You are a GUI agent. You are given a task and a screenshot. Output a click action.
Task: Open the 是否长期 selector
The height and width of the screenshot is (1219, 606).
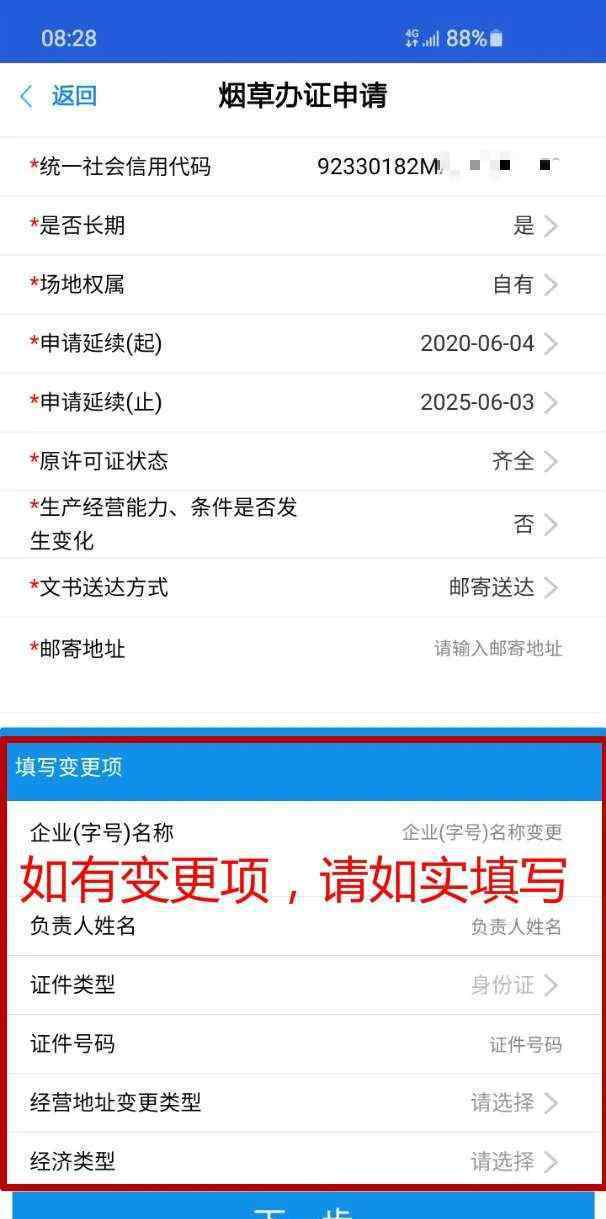303,225
